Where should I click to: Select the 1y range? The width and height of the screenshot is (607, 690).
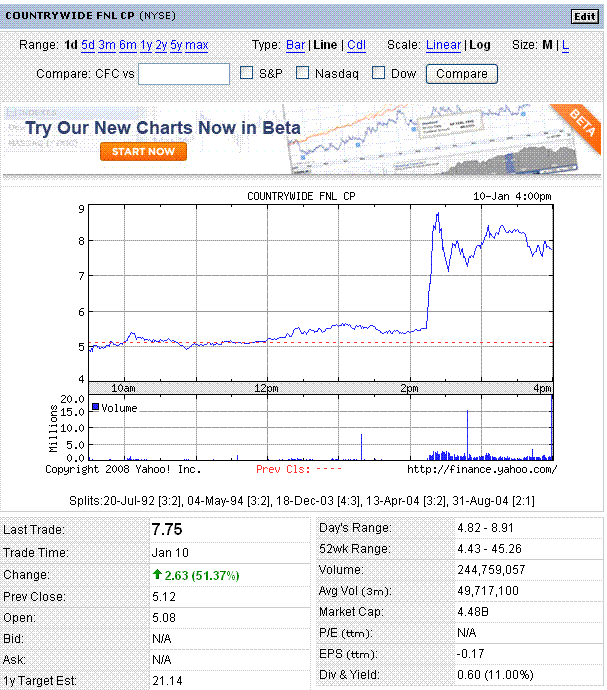tap(146, 45)
